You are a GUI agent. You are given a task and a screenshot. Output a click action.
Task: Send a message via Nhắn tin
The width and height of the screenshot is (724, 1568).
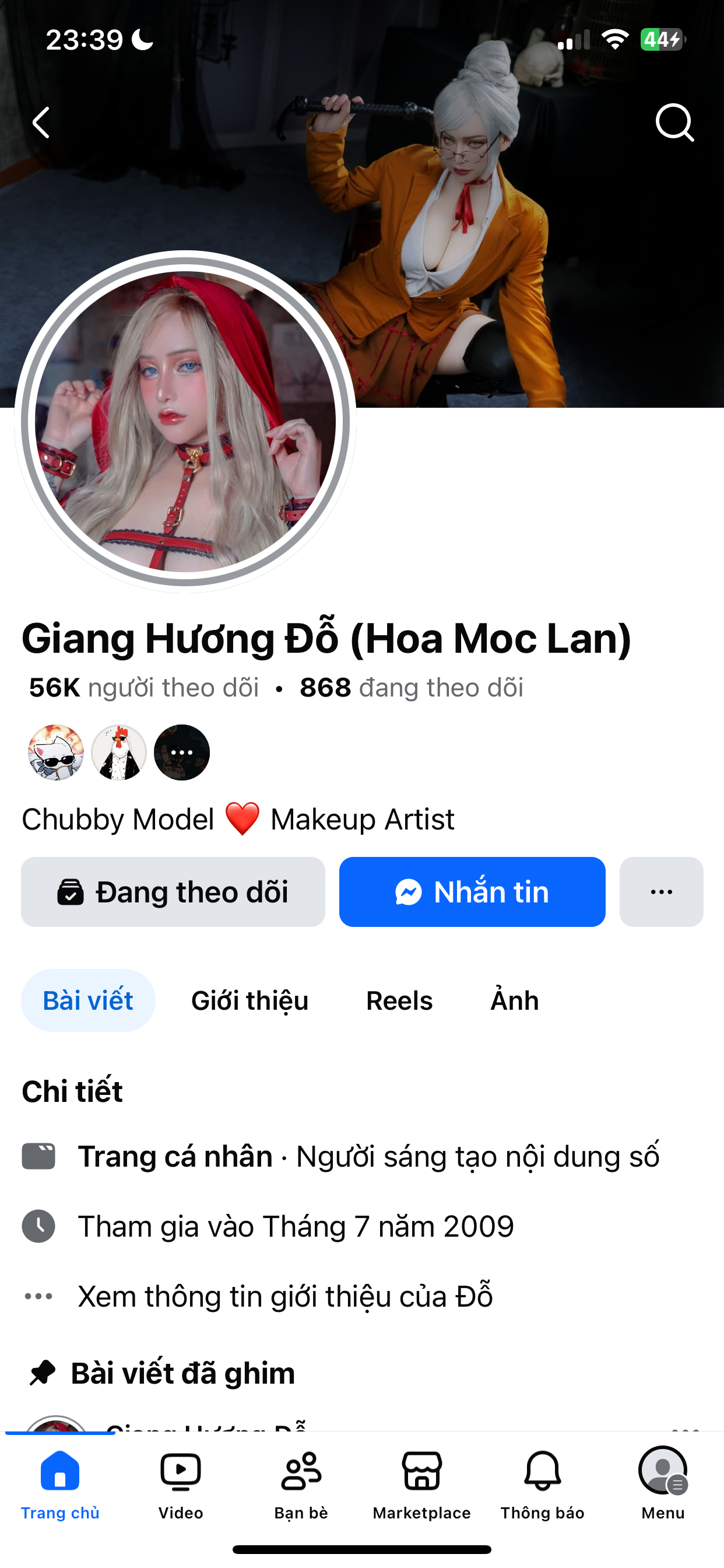472,892
